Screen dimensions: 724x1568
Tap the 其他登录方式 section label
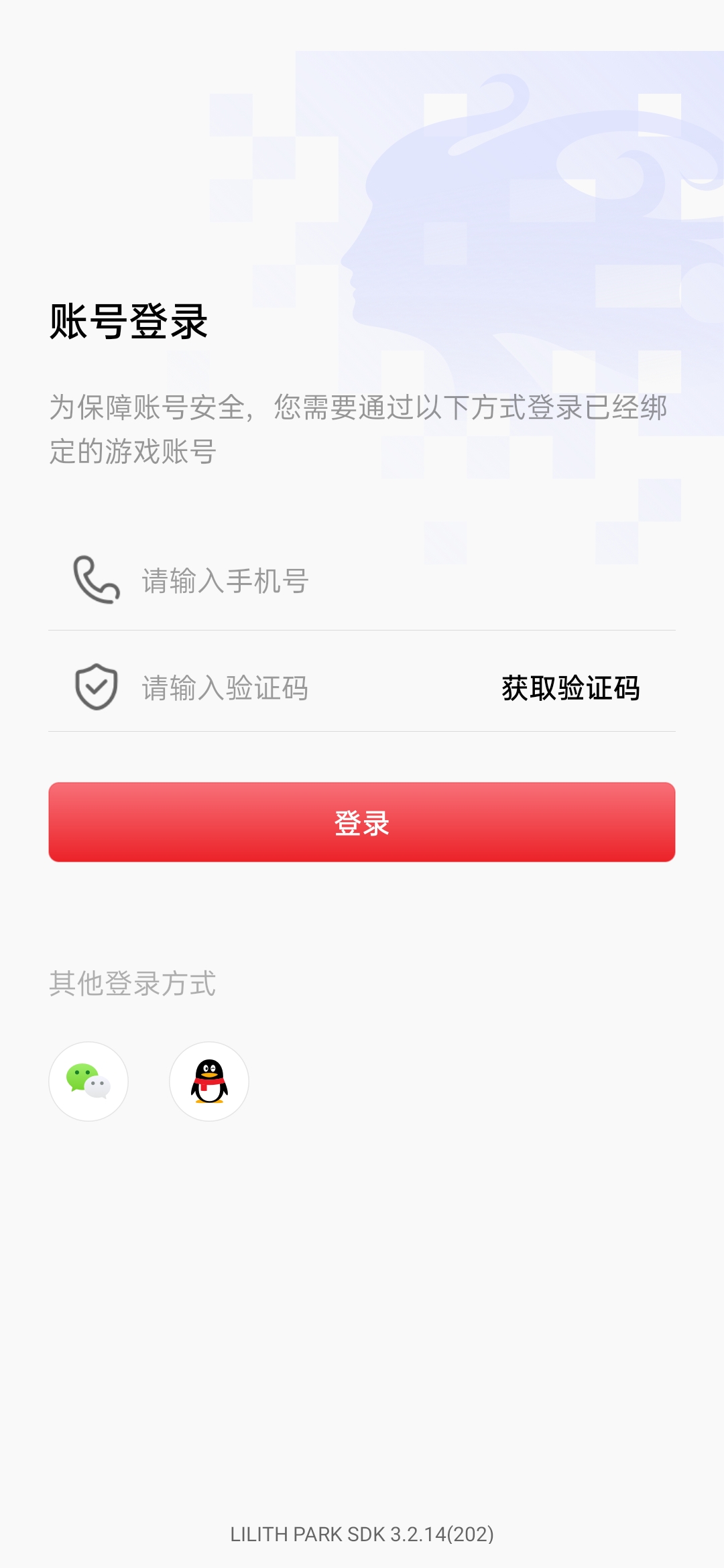click(132, 982)
